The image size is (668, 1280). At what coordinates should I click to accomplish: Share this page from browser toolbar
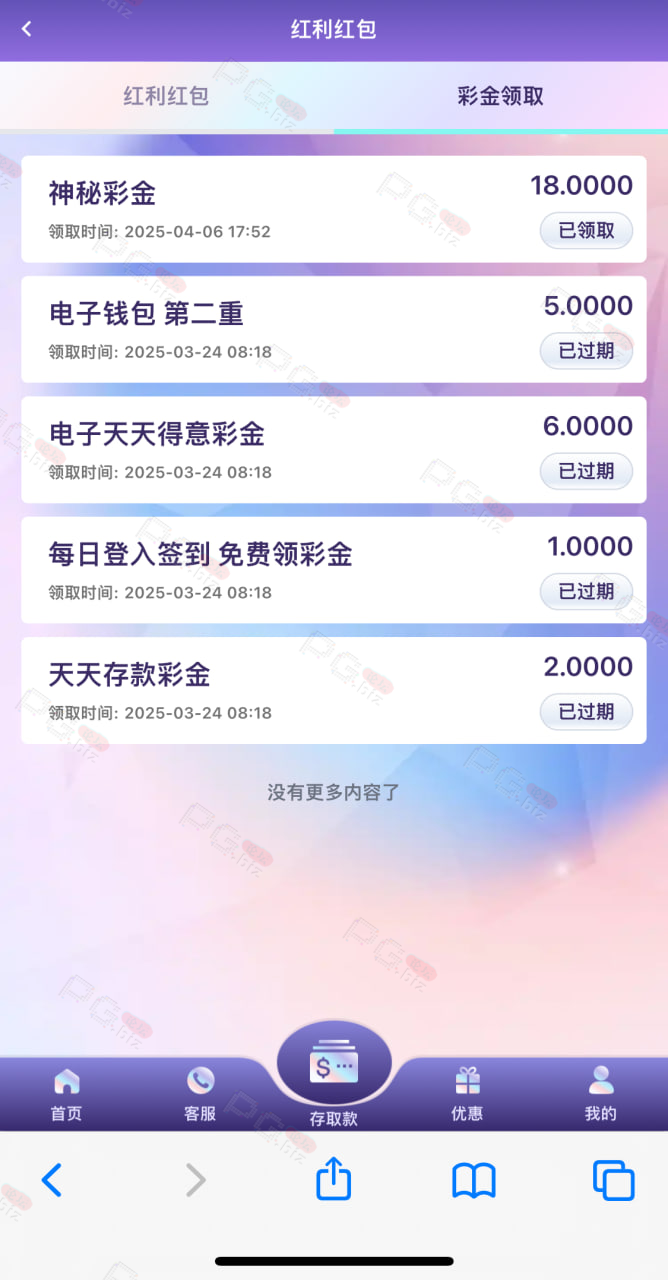click(x=334, y=1178)
